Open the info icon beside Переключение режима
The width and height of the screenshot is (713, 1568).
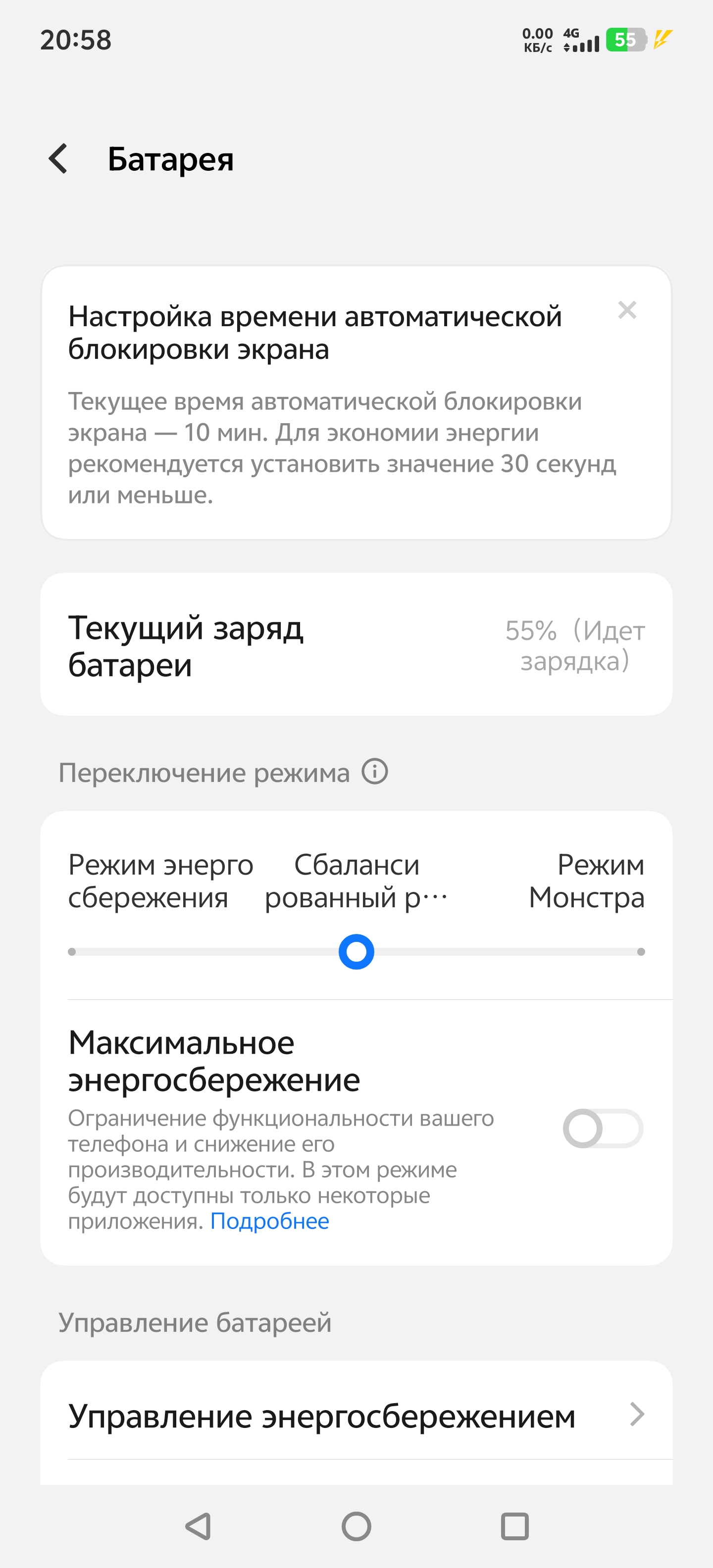(x=375, y=772)
